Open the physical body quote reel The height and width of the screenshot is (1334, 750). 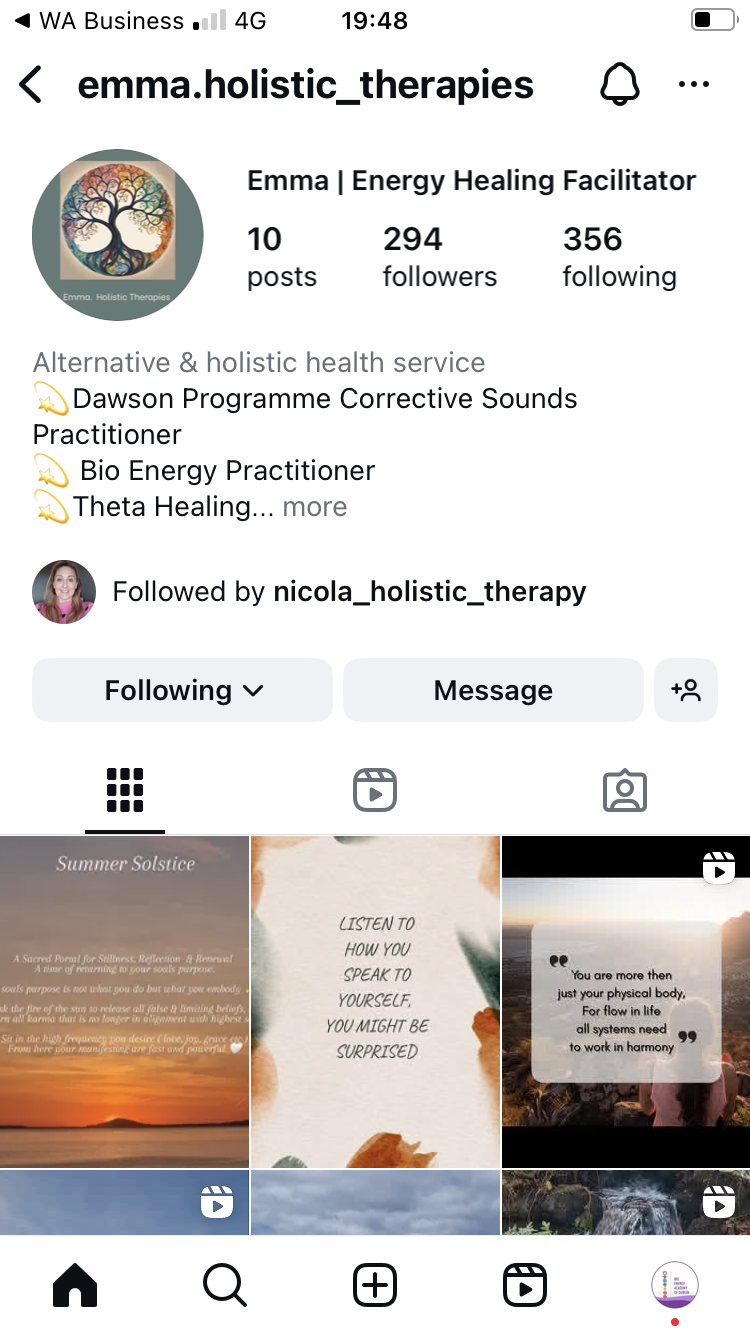pyautogui.click(x=626, y=1000)
